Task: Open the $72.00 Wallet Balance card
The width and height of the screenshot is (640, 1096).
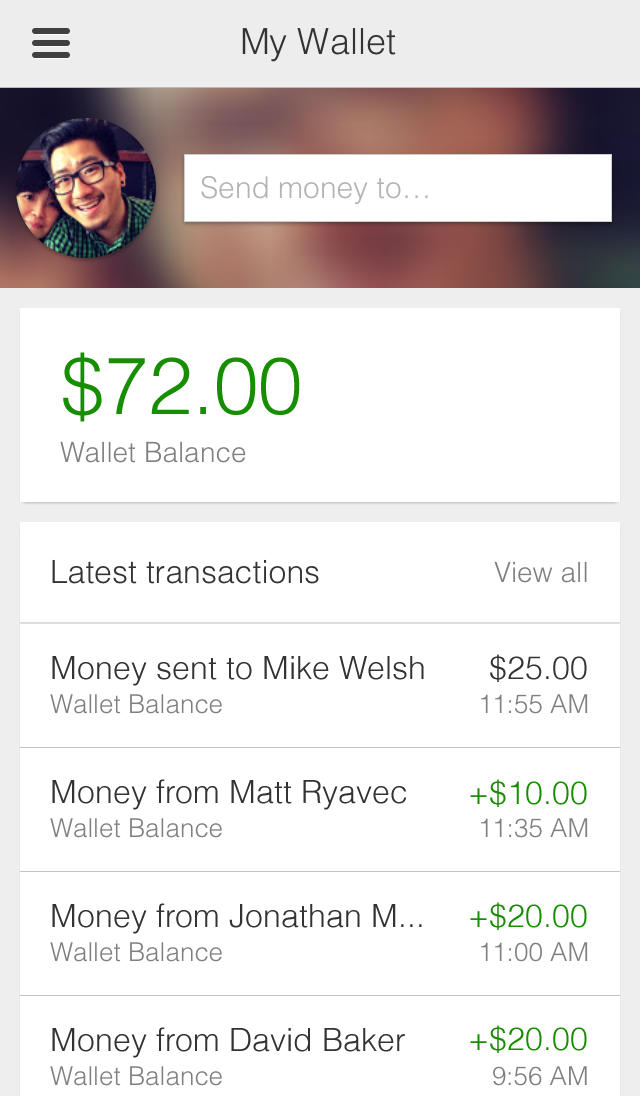Action: [319, 405]
